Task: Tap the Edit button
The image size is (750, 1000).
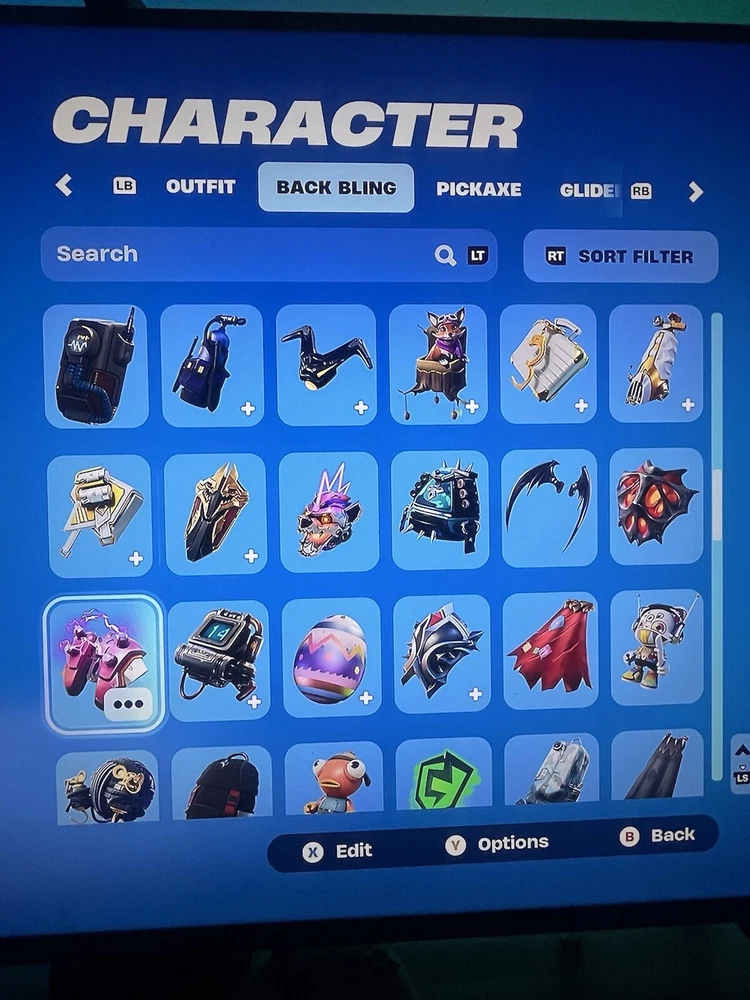Action: (340, 851)
